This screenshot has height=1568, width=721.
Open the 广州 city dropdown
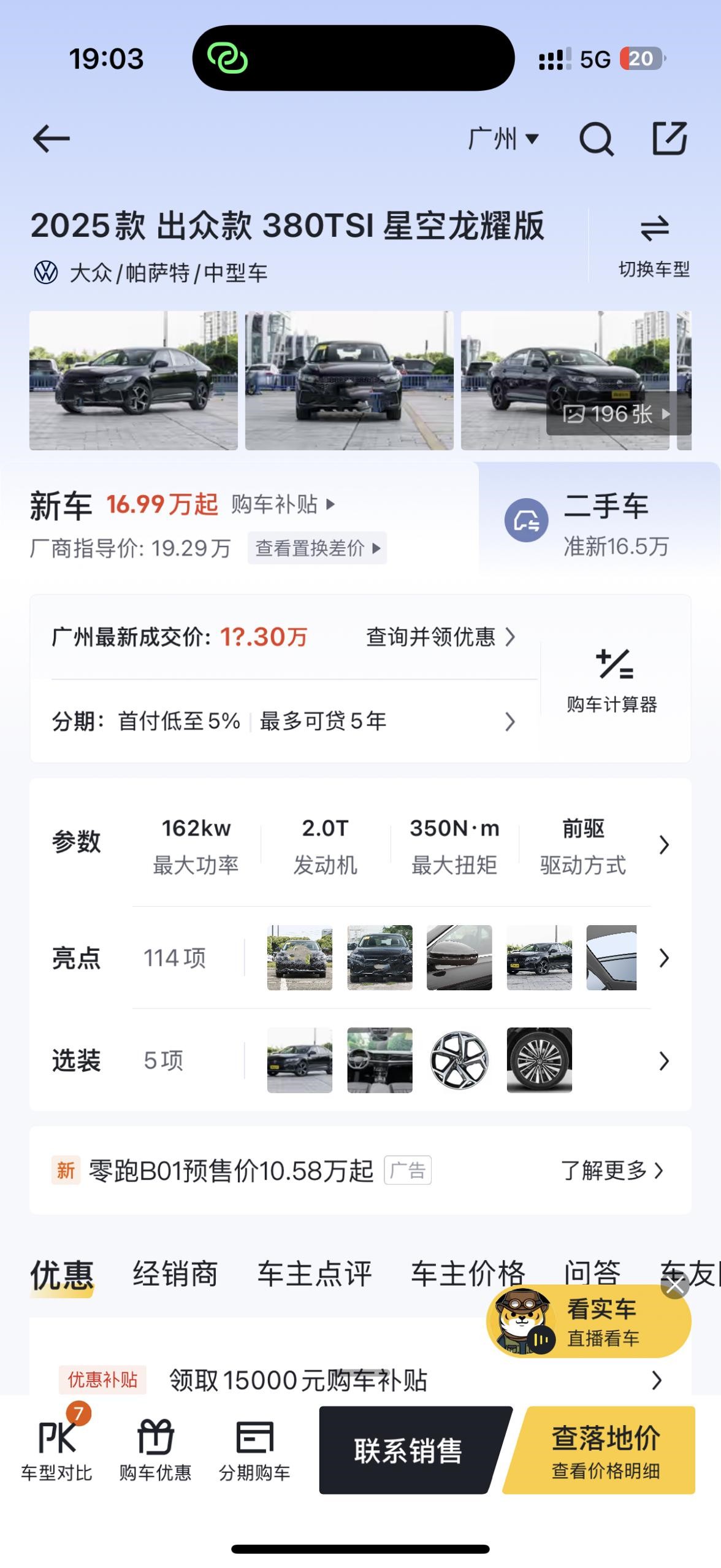[x=503, y=139]
